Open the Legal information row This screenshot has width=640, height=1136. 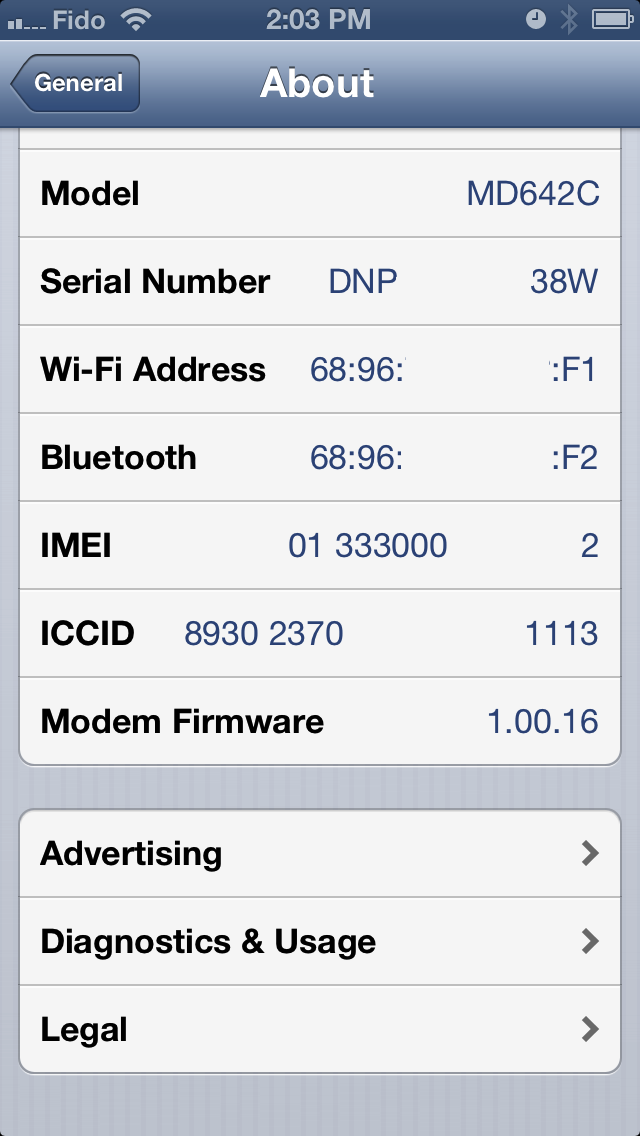320,1029
